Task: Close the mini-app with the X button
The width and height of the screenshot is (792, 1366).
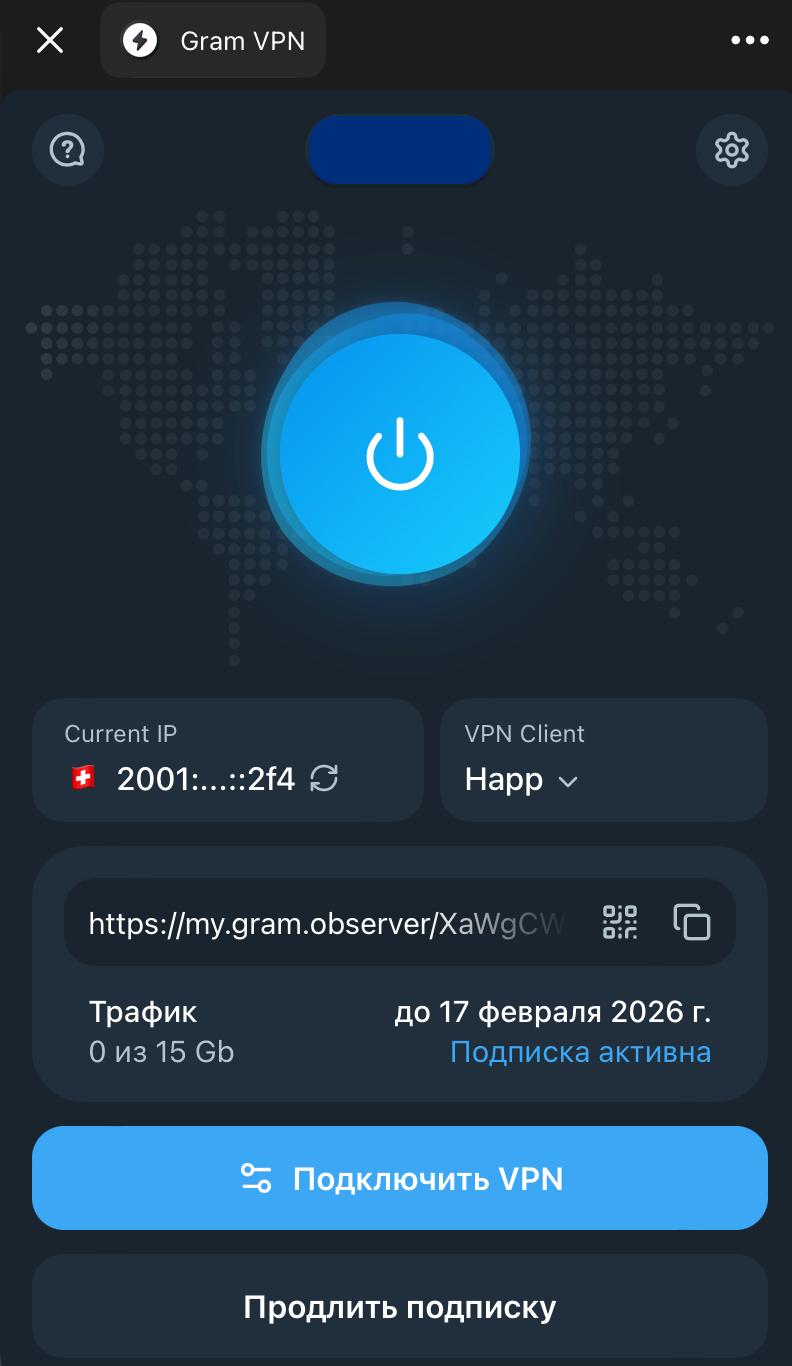Action: pyautogui.click(x=49, y=40)
